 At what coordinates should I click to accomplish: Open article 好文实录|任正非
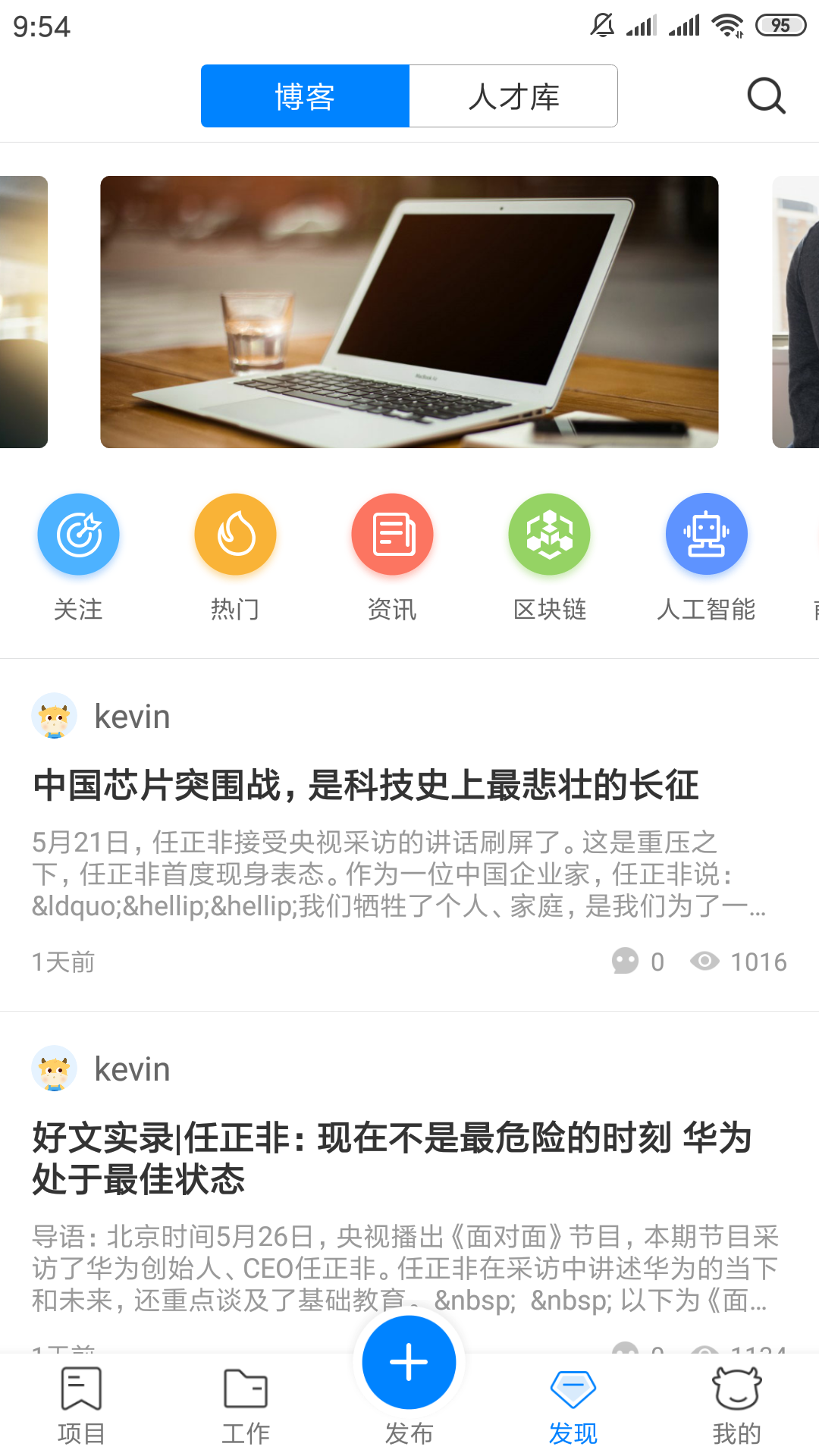(391, 1158)
